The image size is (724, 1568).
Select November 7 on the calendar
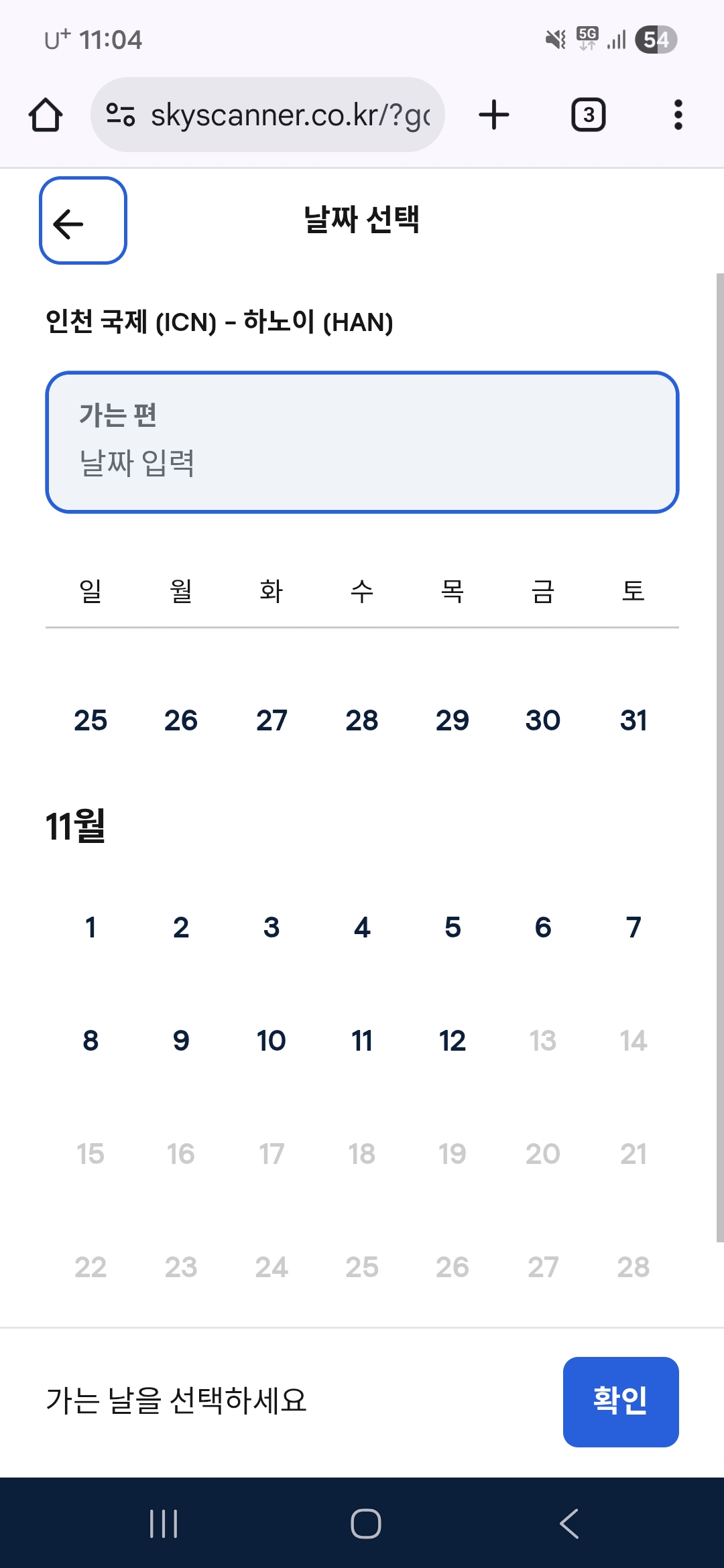(633, 927)
